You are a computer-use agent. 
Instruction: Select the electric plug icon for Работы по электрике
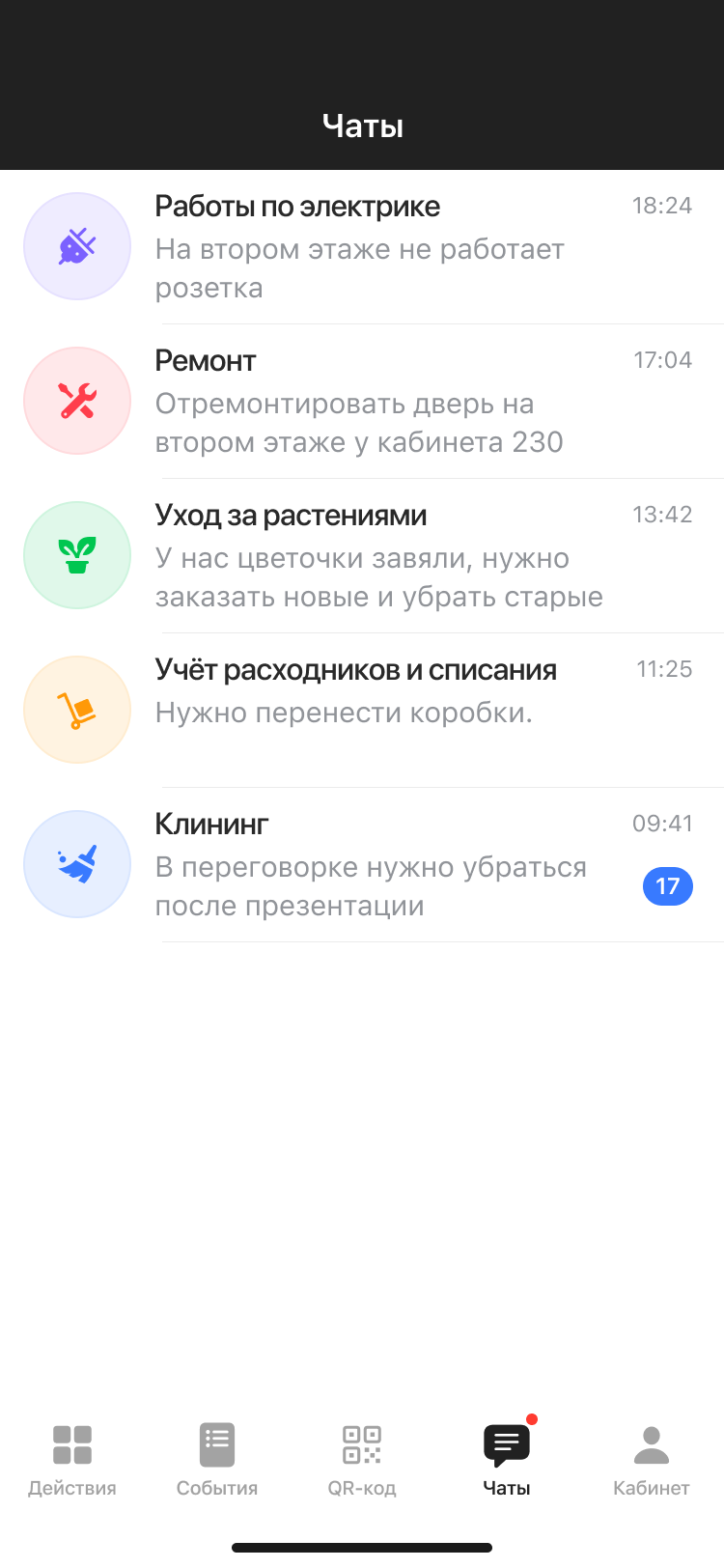coord(77,246)
